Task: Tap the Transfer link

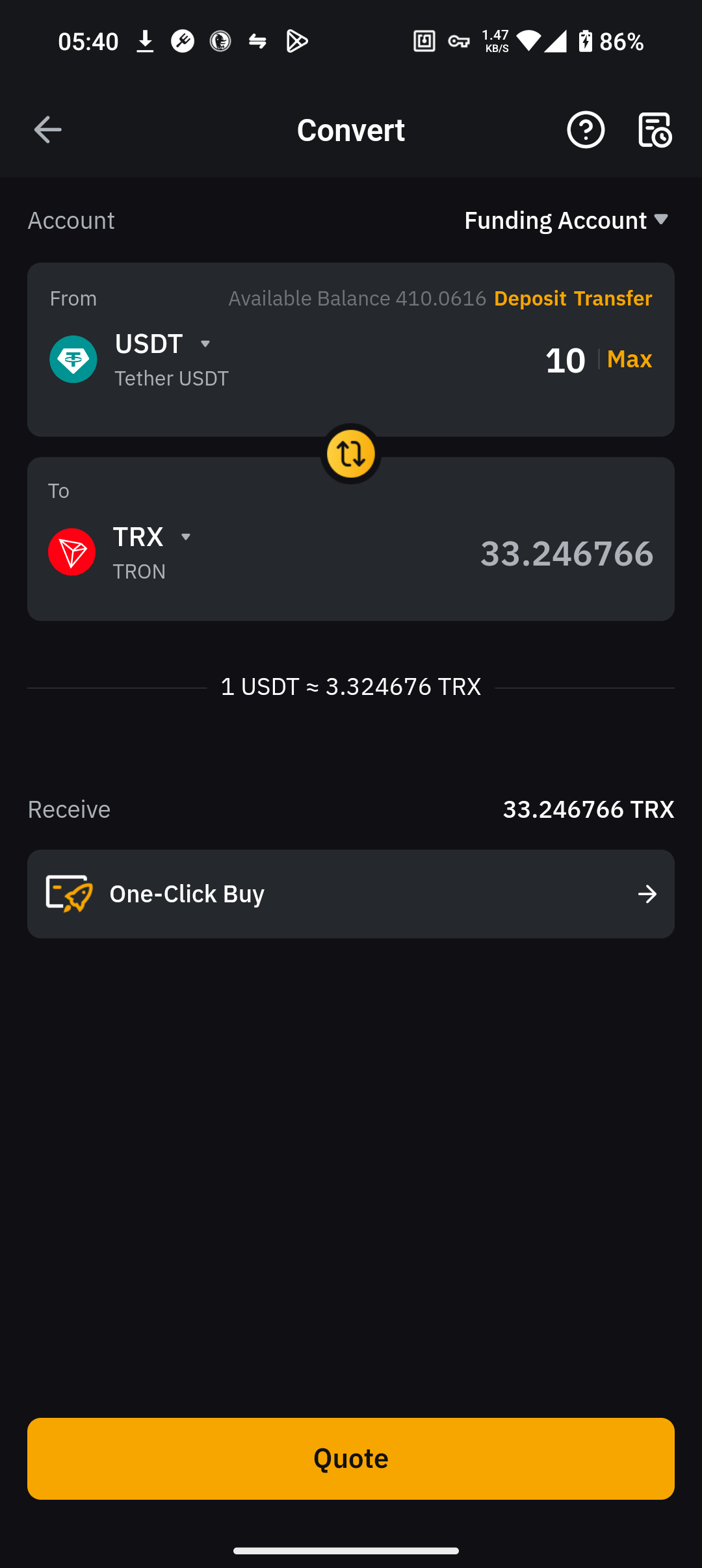Action: tap(612, 298)
